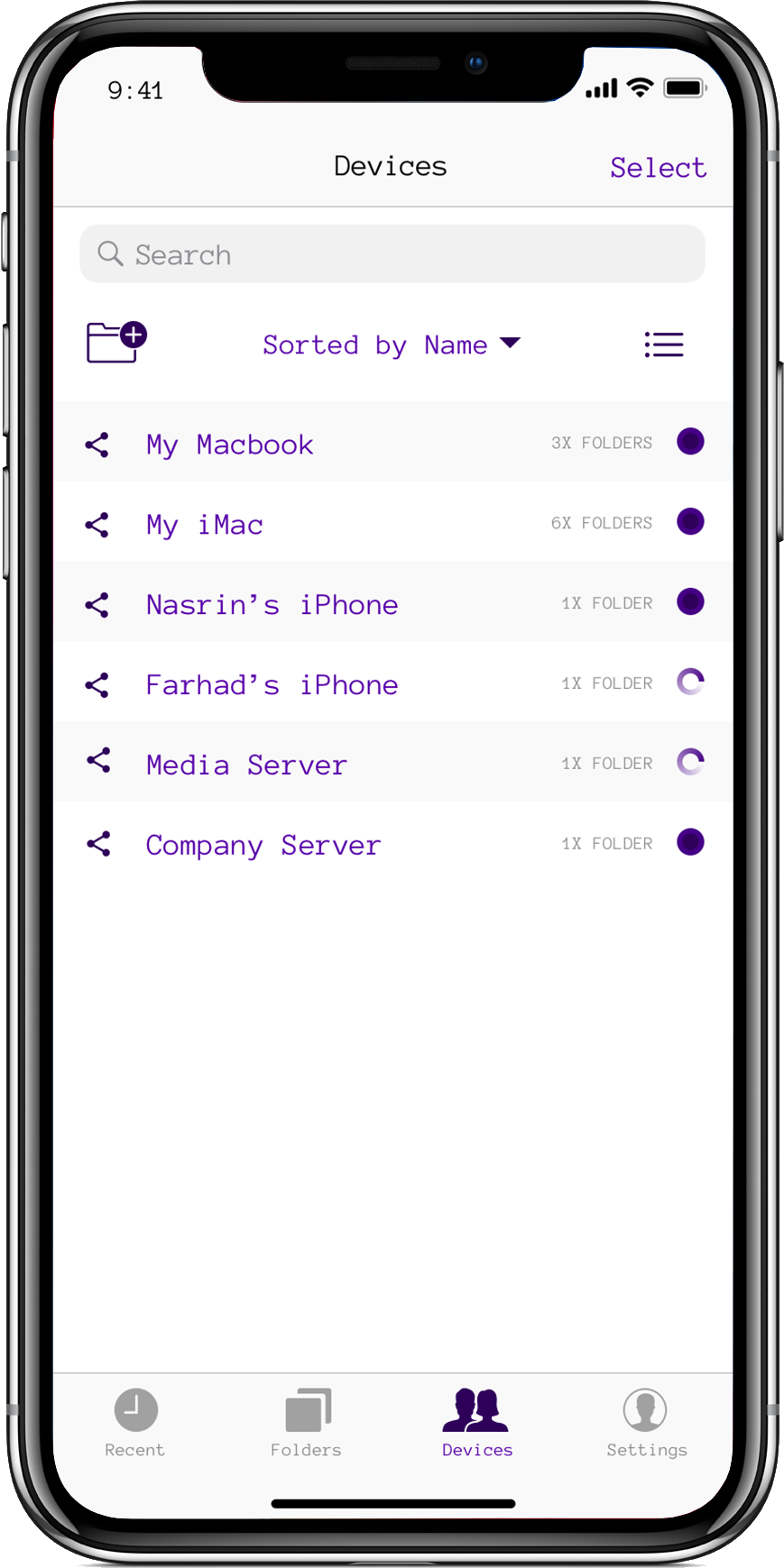
Task: Tap Select in the header
Action: click(658, 168)
